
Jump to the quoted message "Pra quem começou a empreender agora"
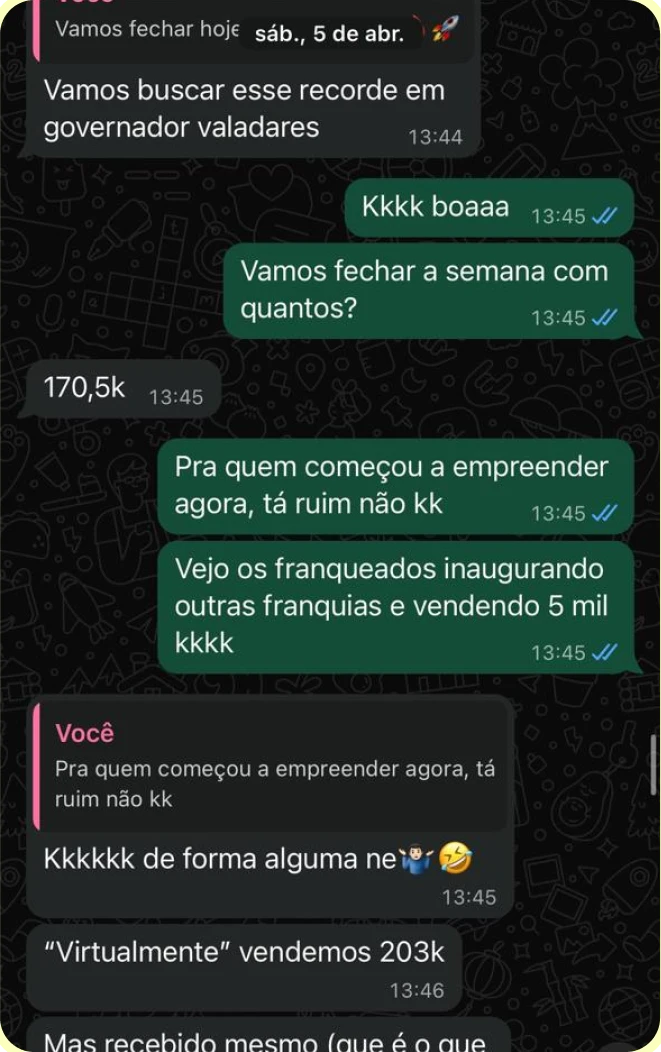[270, 768]
